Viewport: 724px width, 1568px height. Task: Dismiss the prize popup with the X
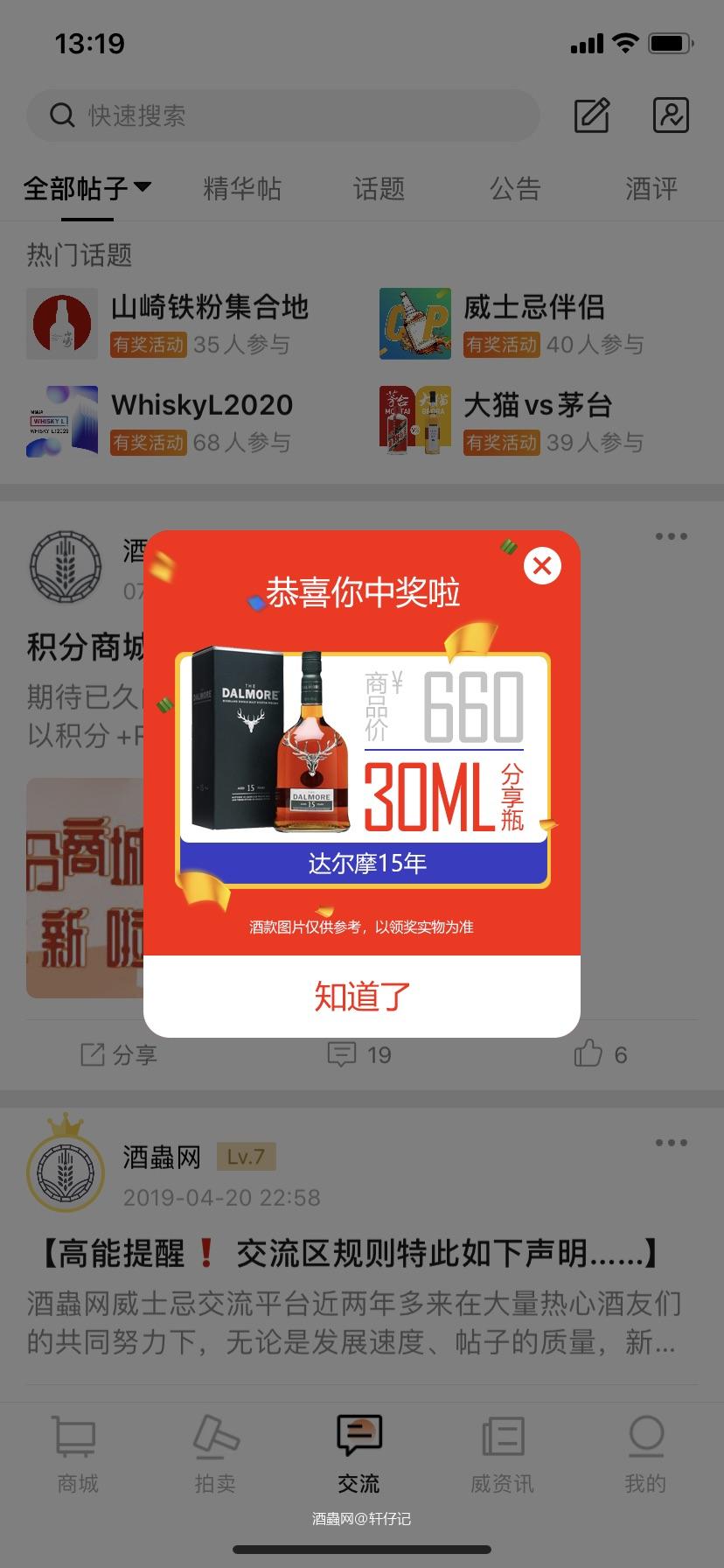(x=542, y=566)
